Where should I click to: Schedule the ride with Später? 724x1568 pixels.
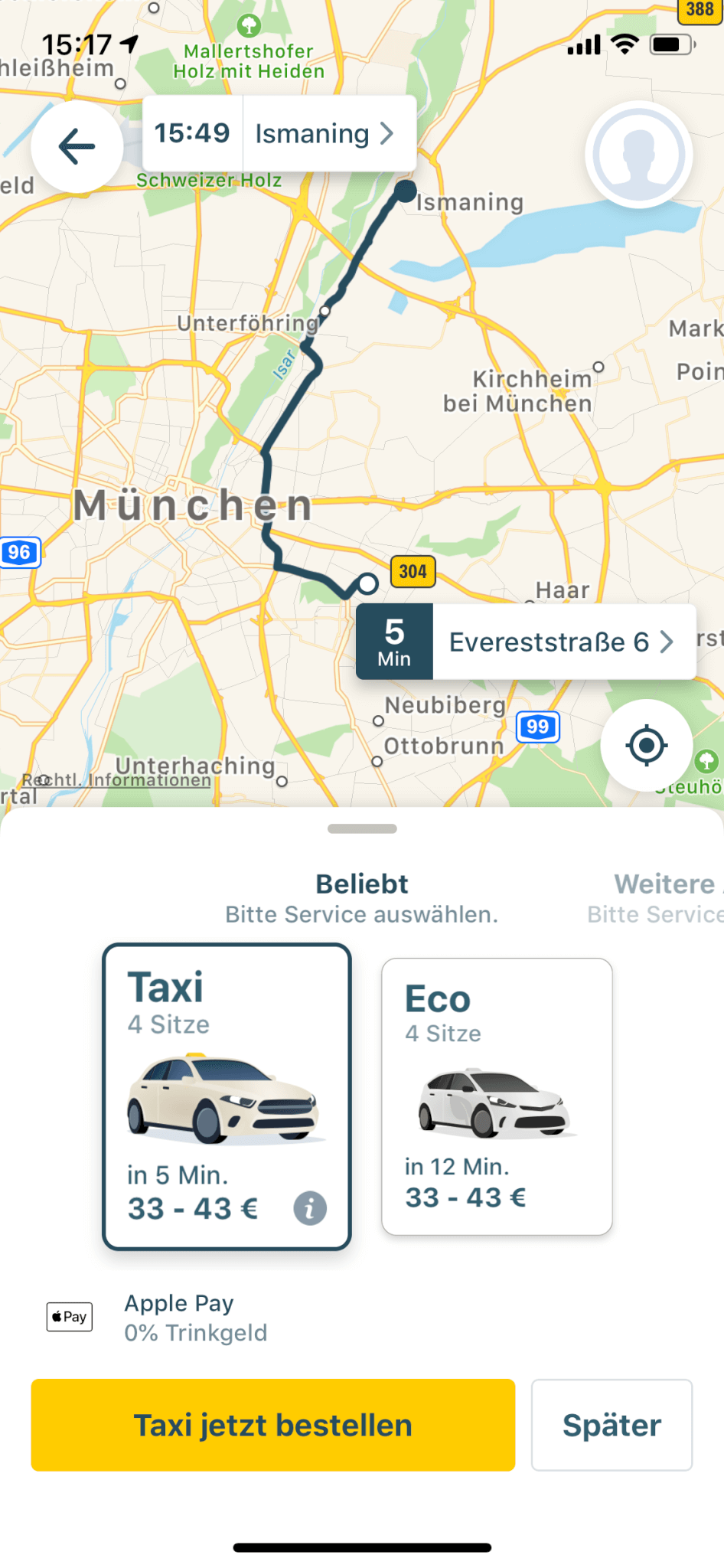click(611, 1425)
